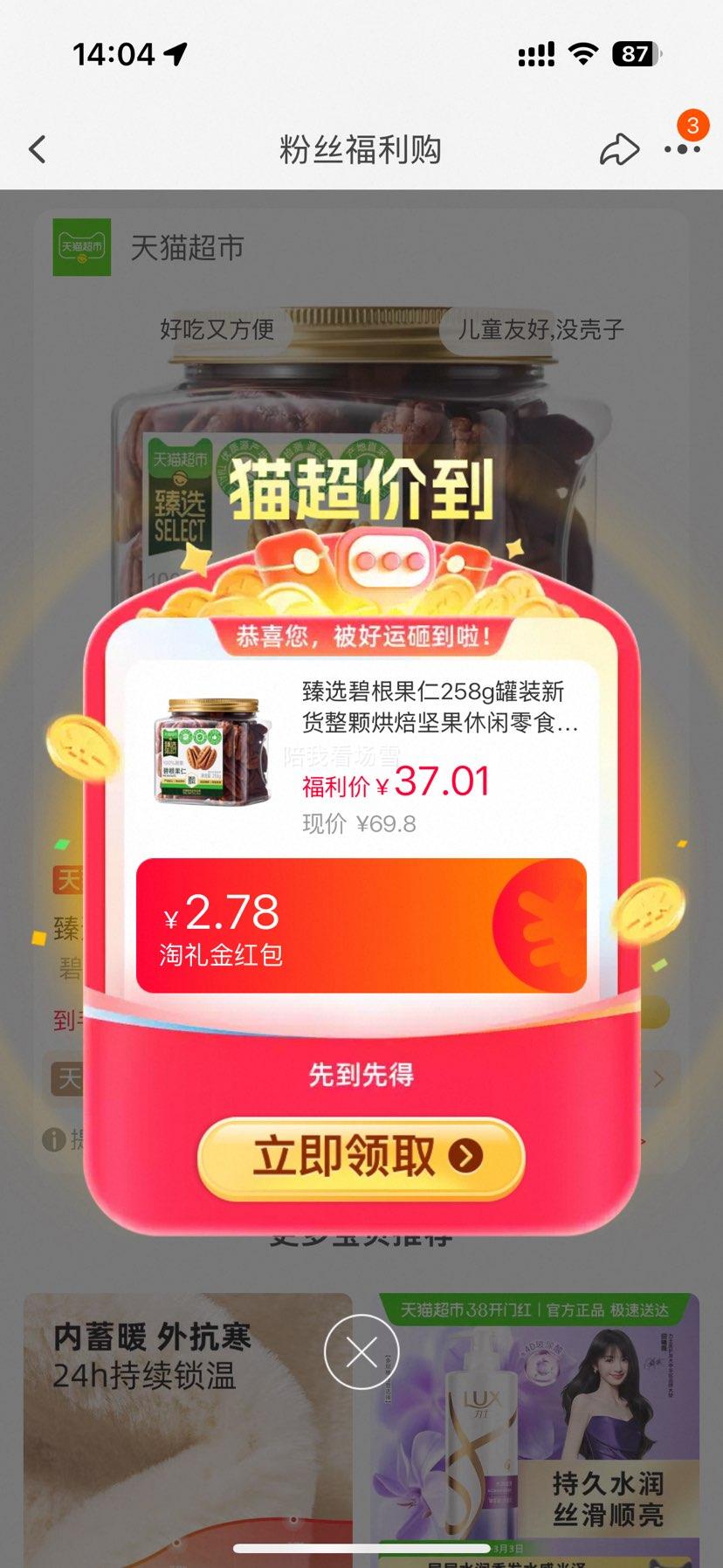Screen dimensions: 723x1568
Task: Tap the 天猫超市 cat logo icon
Action: pyautogui.click(x=80, y=247)
